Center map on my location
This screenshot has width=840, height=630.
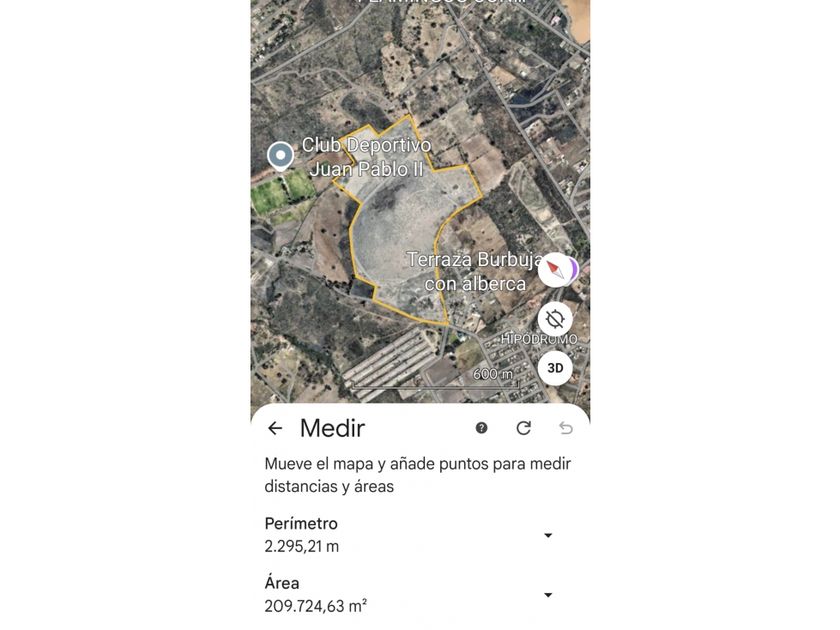555,320
